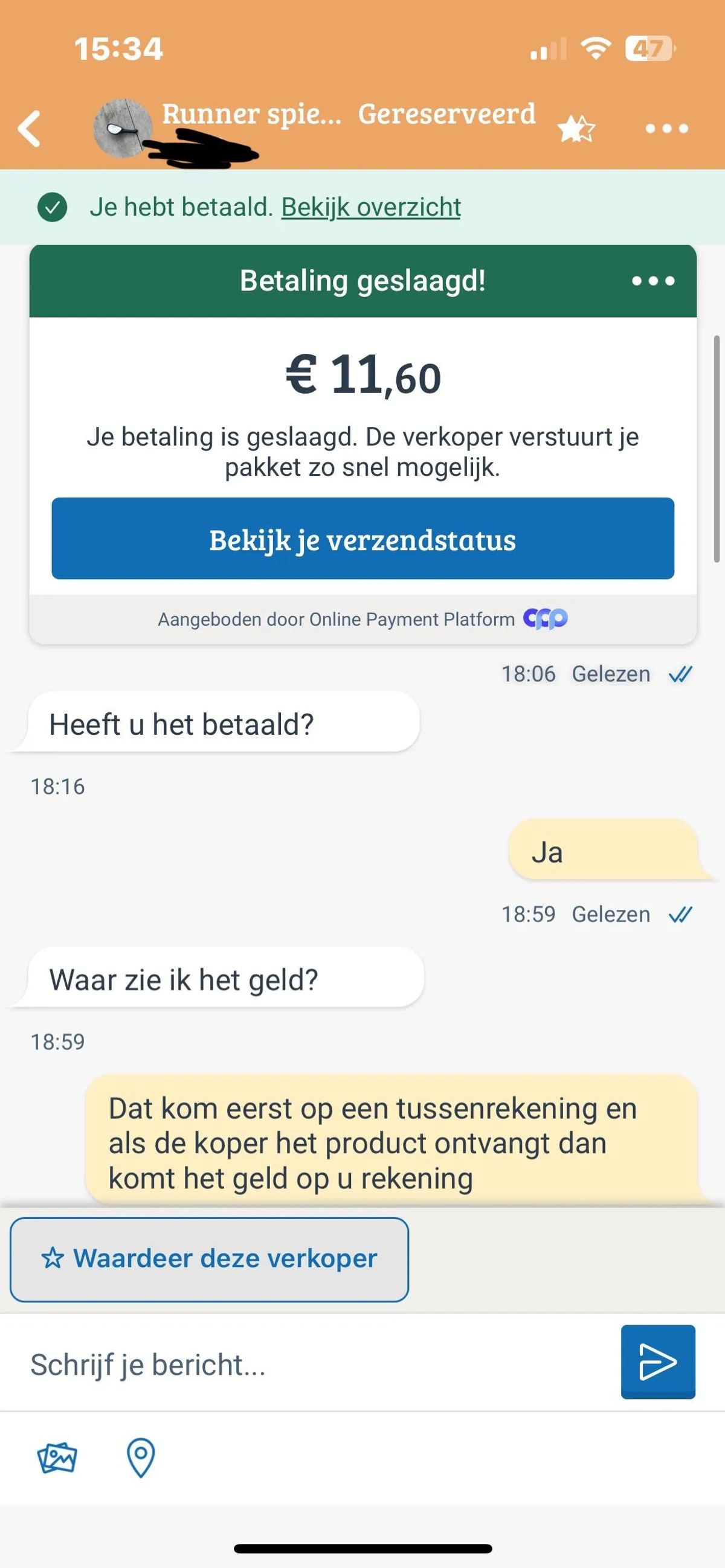Attach a photo to the chat
The width and height of the screenshot is (725, 1568).
57,1458
